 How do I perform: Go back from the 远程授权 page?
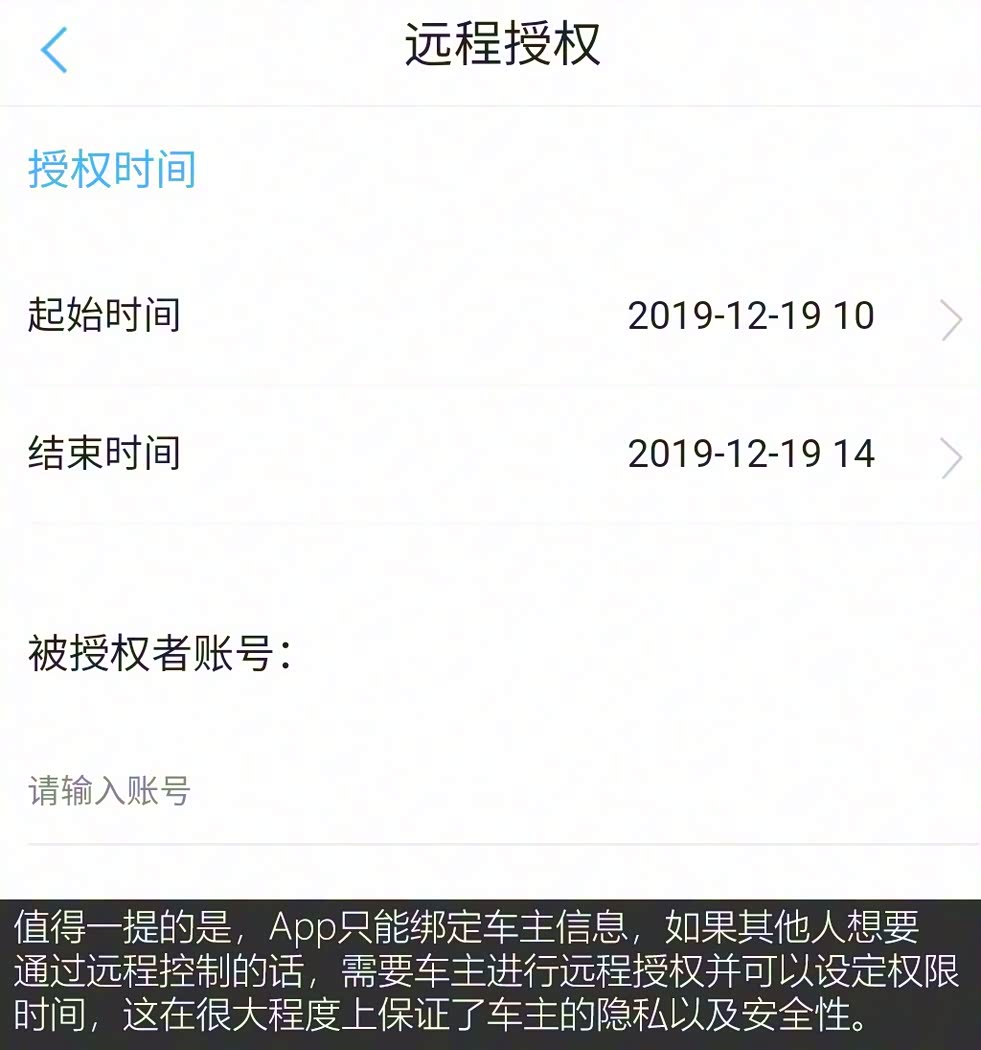click(54, 49)
